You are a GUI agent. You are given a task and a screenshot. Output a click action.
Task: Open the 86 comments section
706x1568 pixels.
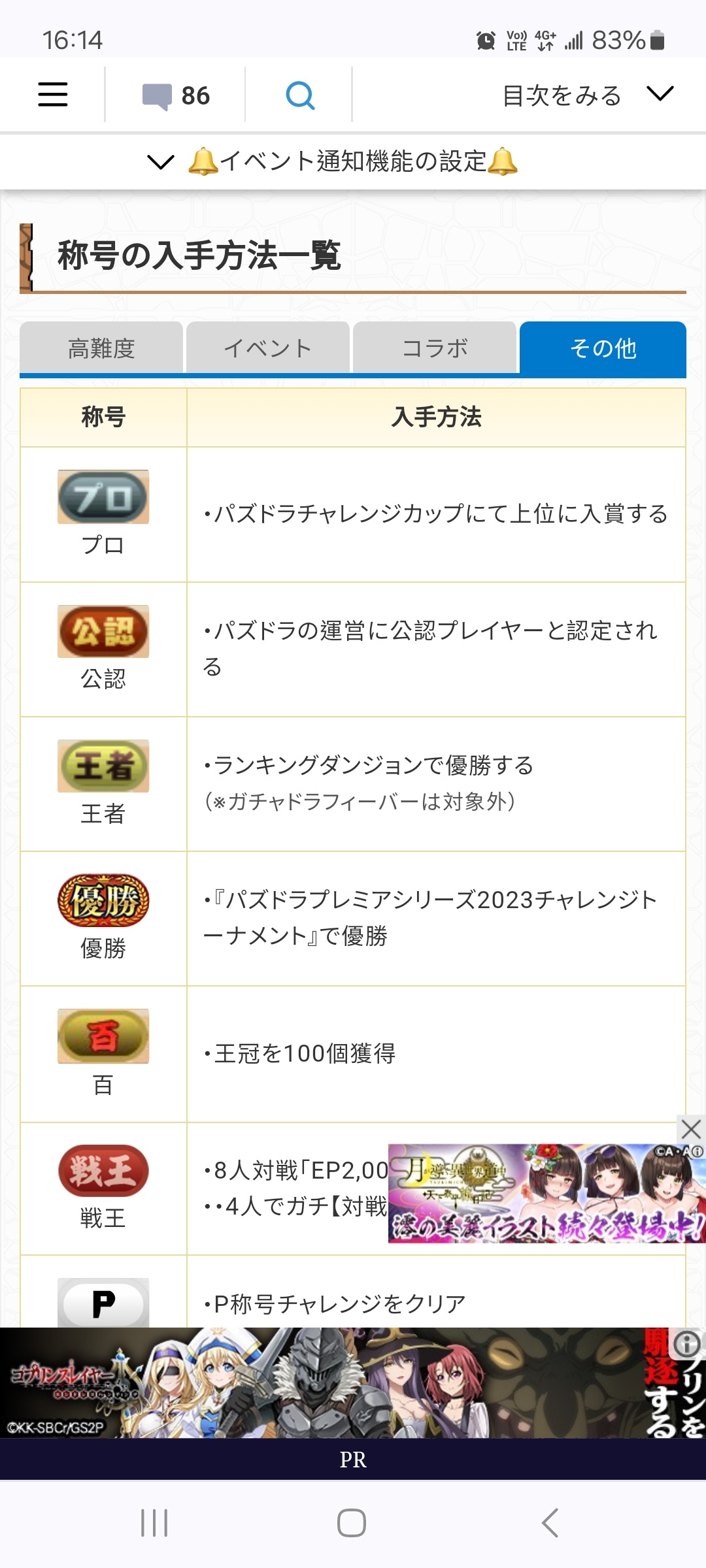[x=176, y=95]
